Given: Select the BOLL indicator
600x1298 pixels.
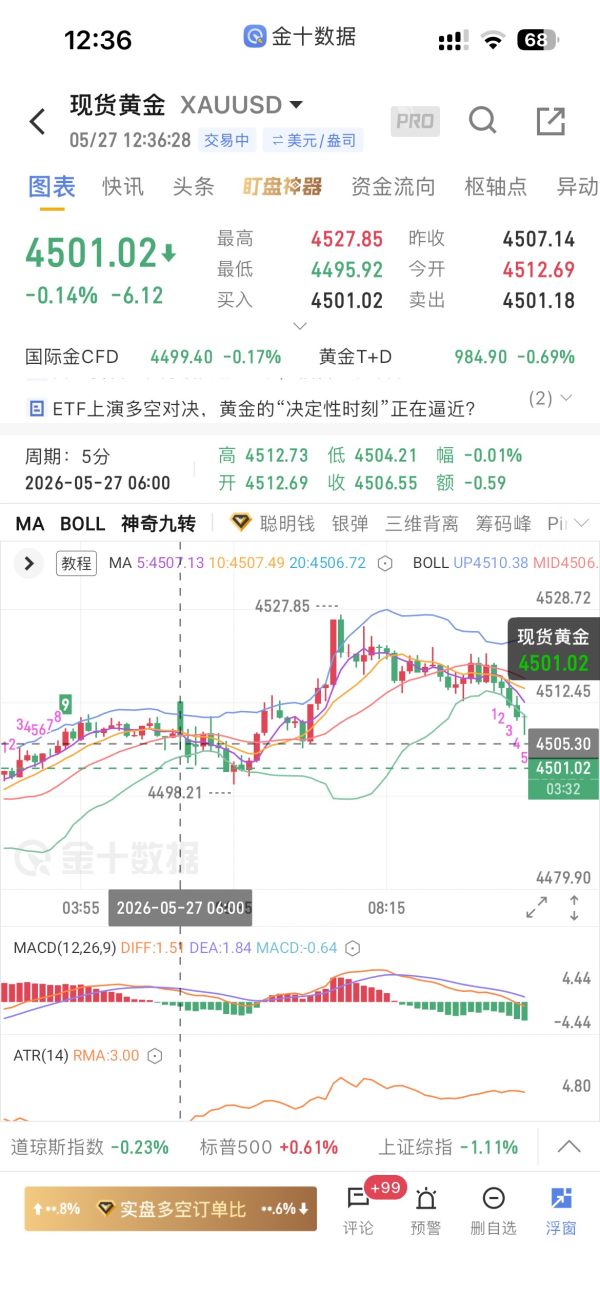Looking at the screenshot, I should pos(83,523).
